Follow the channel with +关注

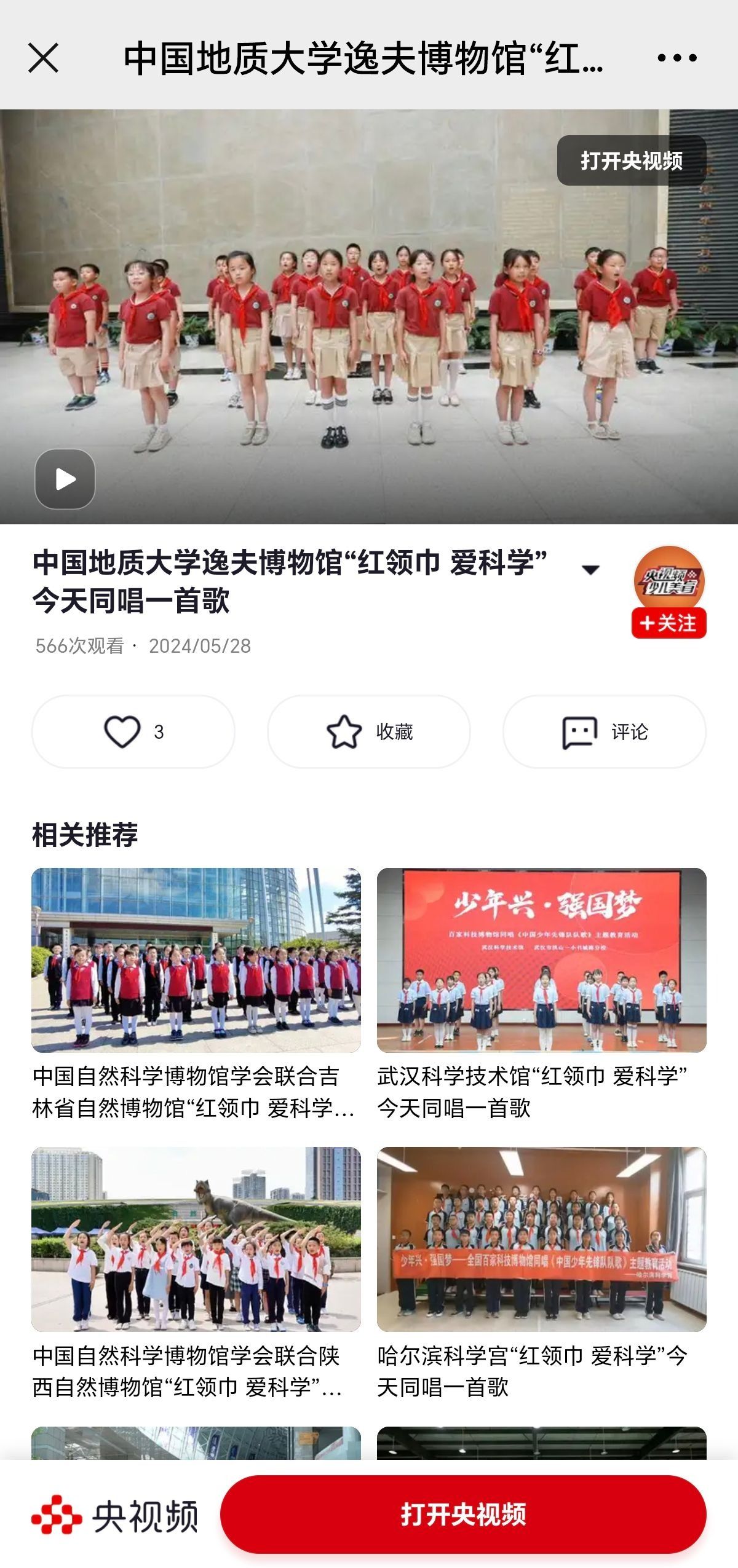[x=669, y=623]
